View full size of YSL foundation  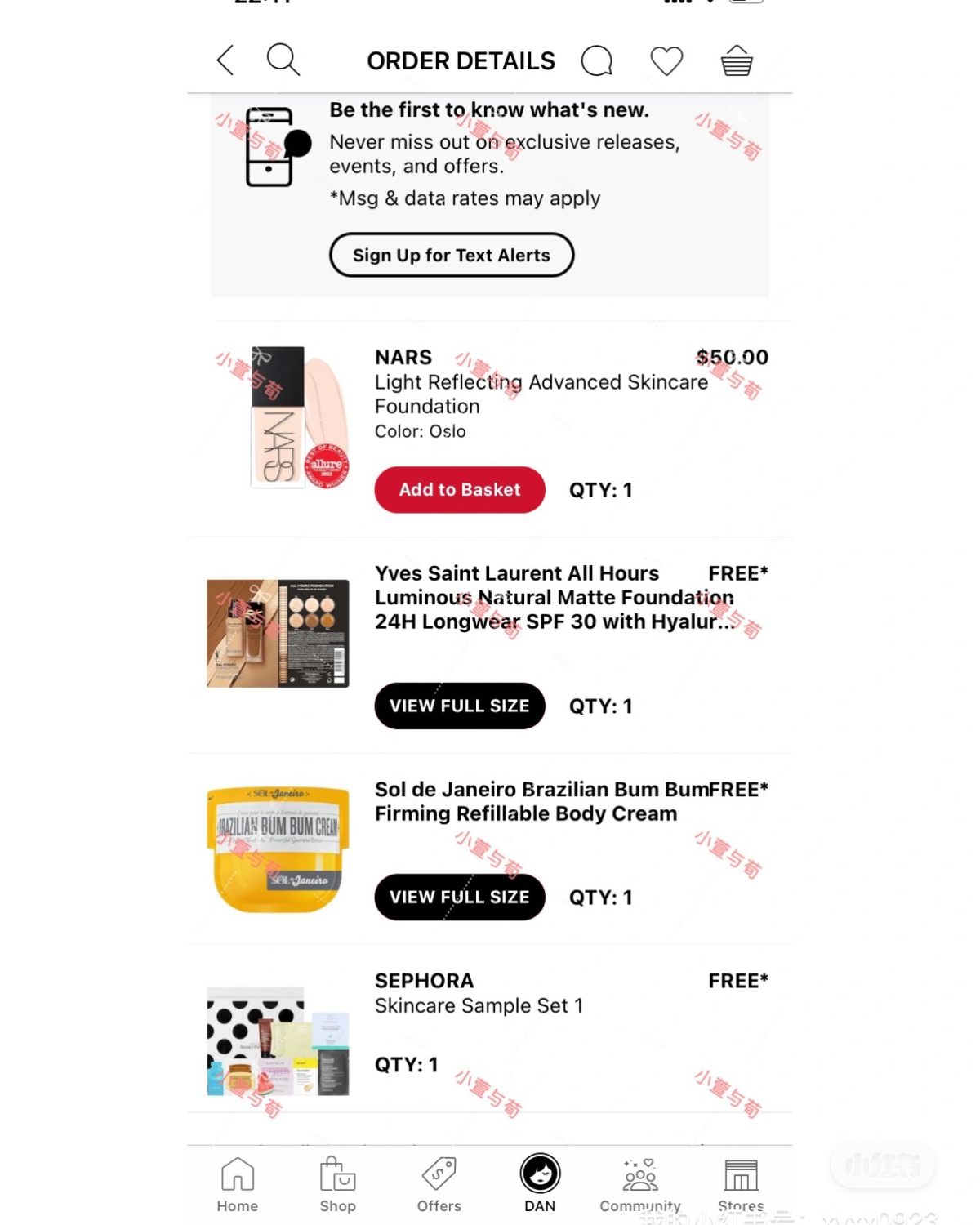(460, 706)
